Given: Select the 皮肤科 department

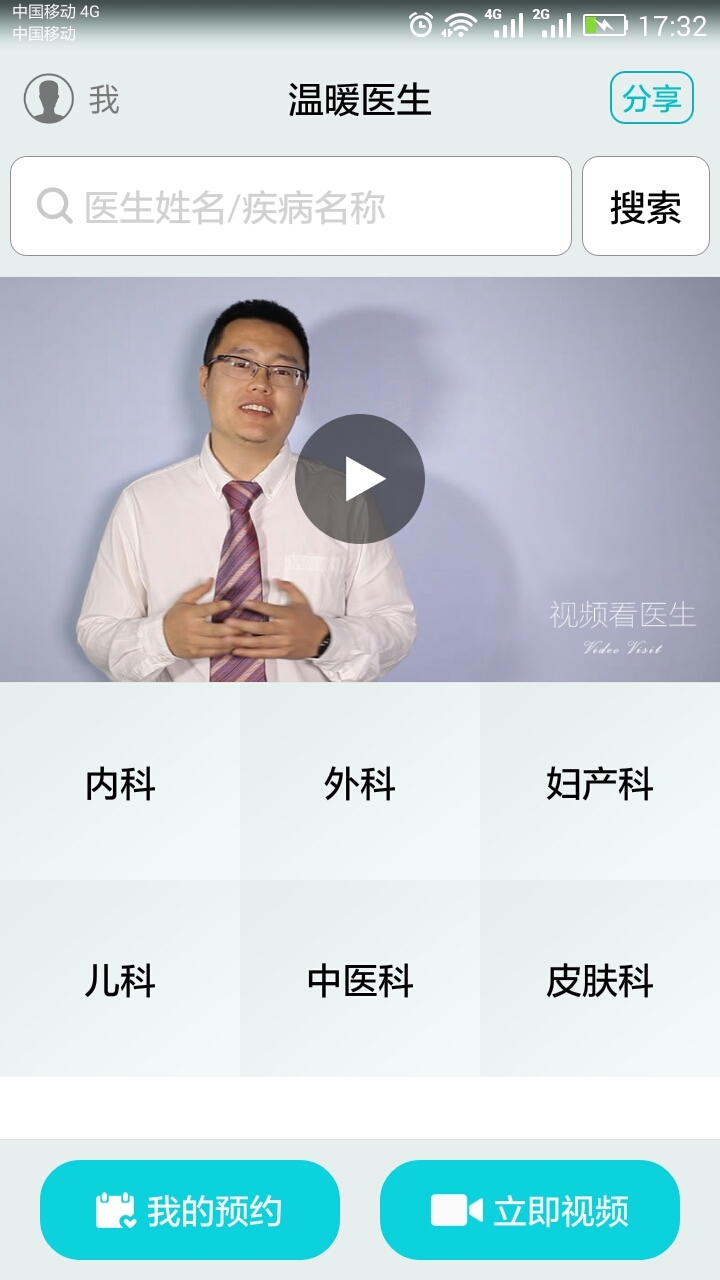Looking at the screenshot, I should [600, 980].
